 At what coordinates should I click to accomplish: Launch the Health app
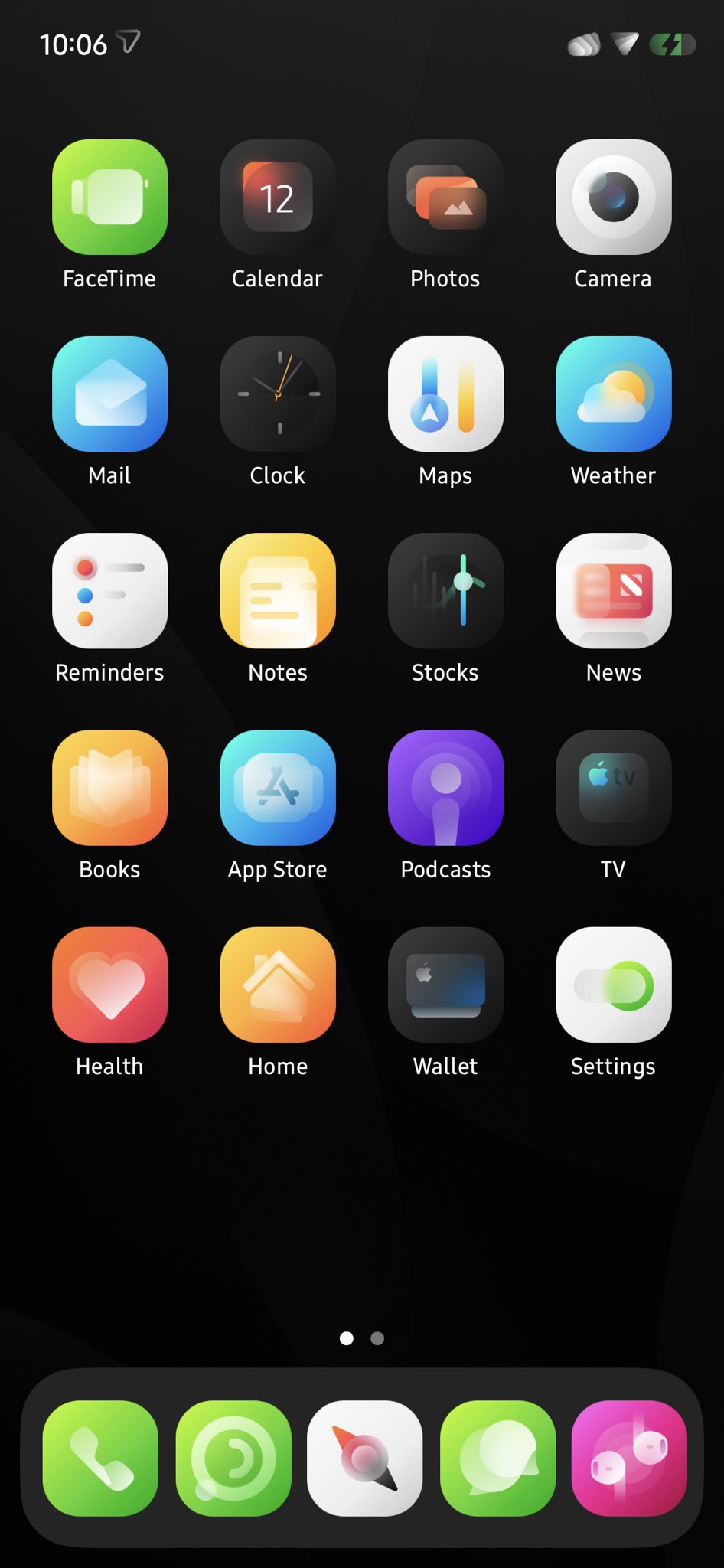(109, 984)
